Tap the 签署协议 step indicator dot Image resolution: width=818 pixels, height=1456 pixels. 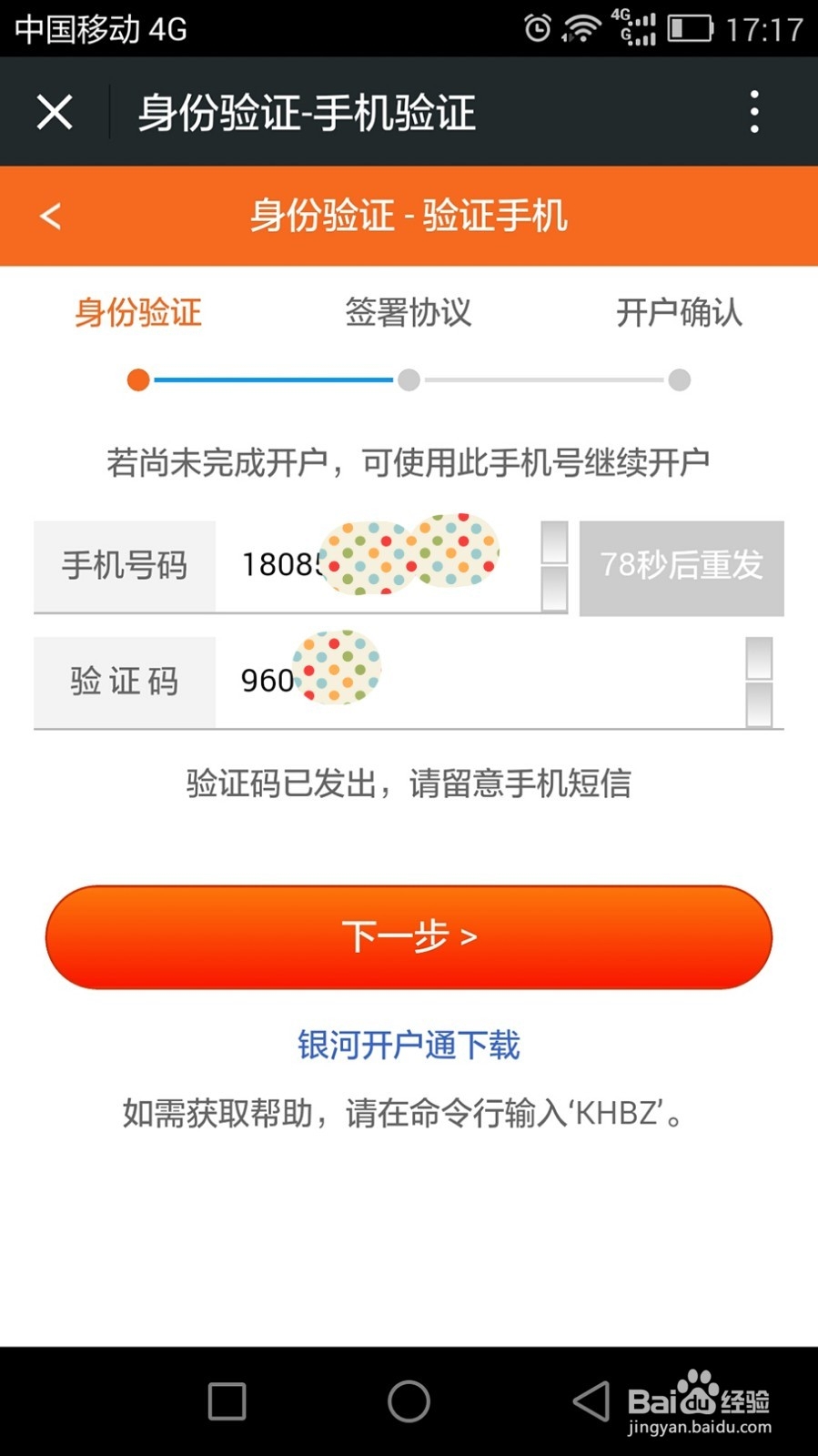[x=409, y=380]
